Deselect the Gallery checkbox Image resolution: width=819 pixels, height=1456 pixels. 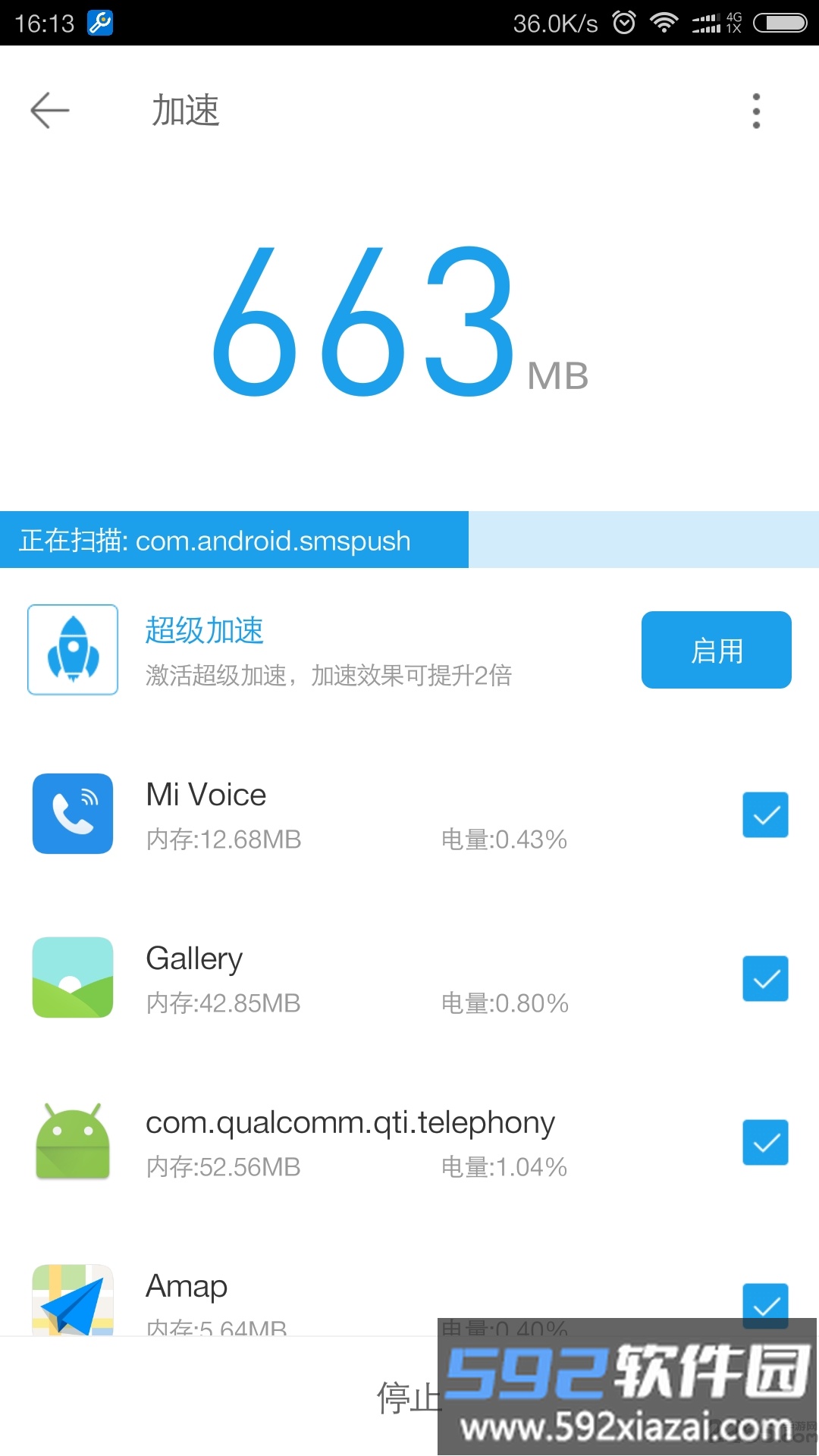coord(765,977)
